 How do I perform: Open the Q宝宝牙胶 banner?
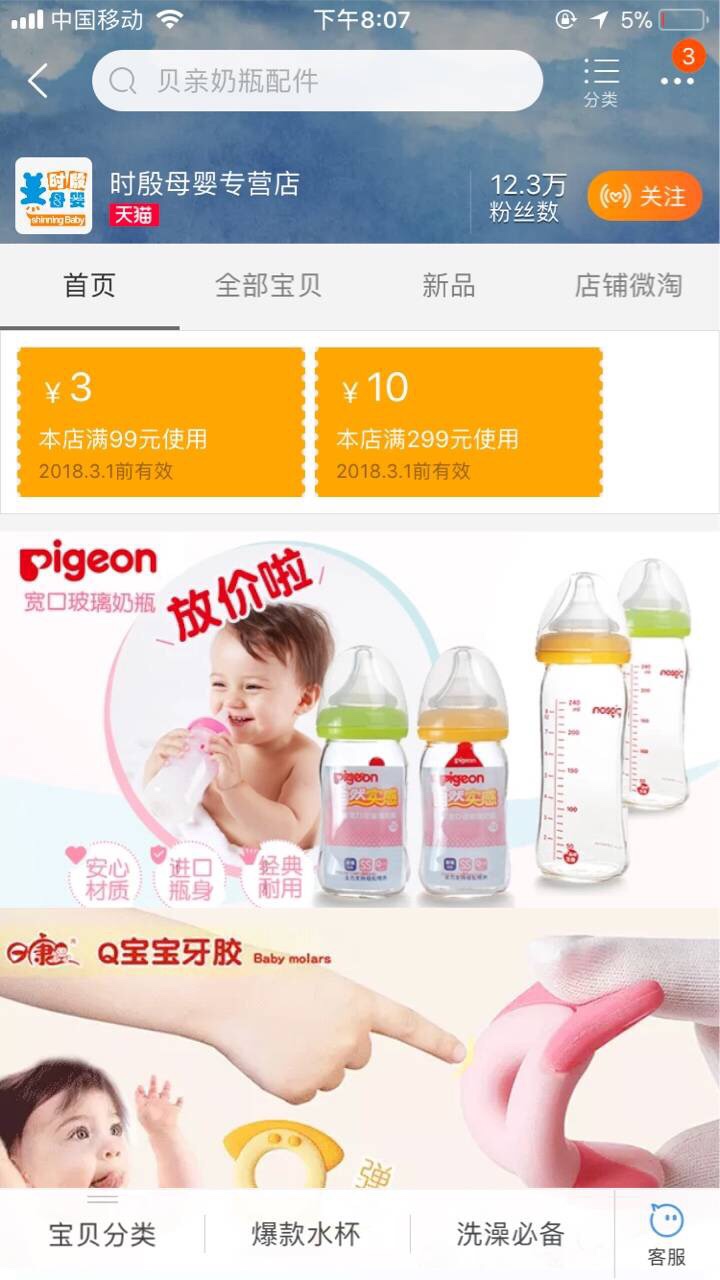[360, 1050]
